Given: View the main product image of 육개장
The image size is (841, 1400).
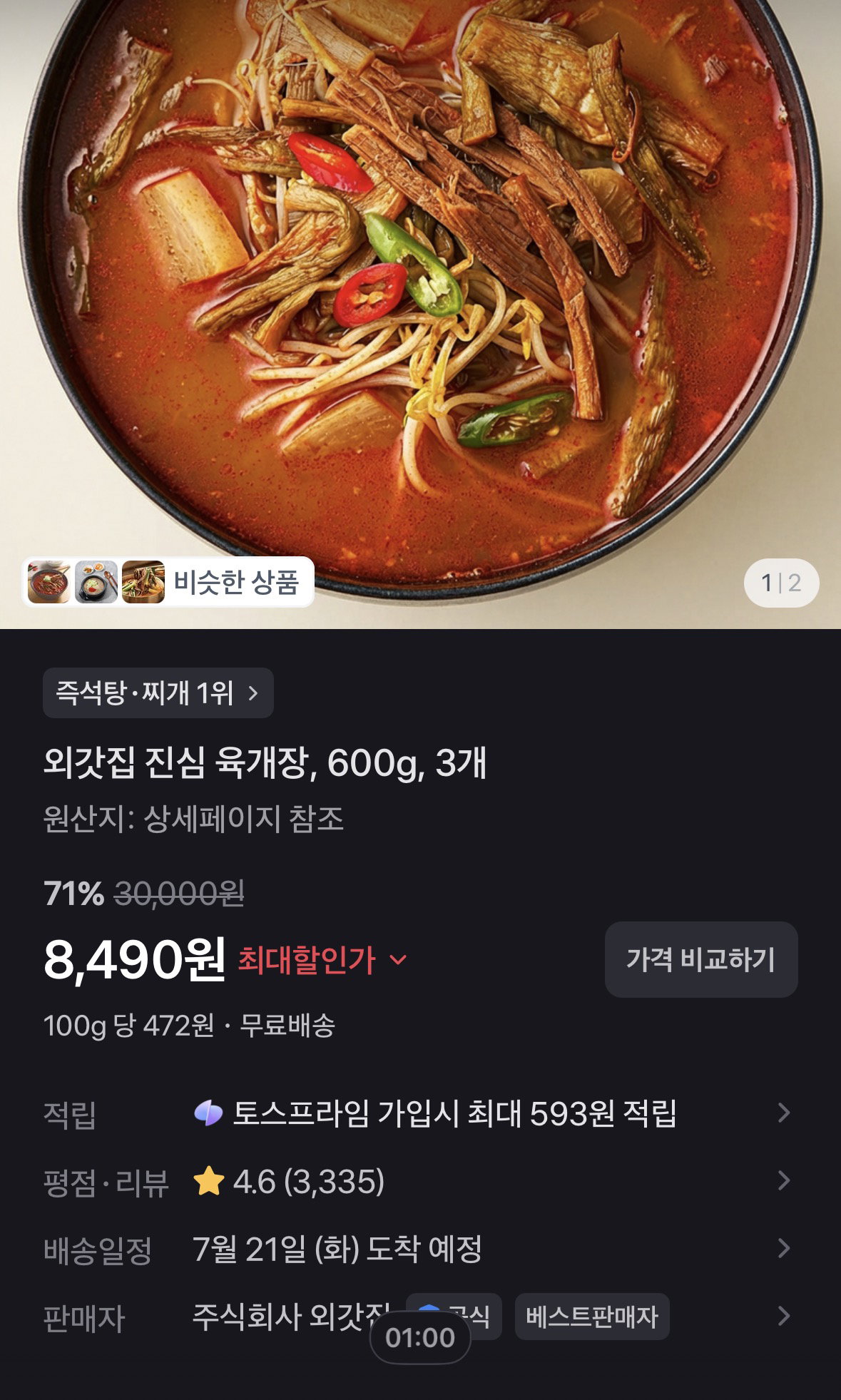Looking at the screenshot, I should tap(420, 278).
